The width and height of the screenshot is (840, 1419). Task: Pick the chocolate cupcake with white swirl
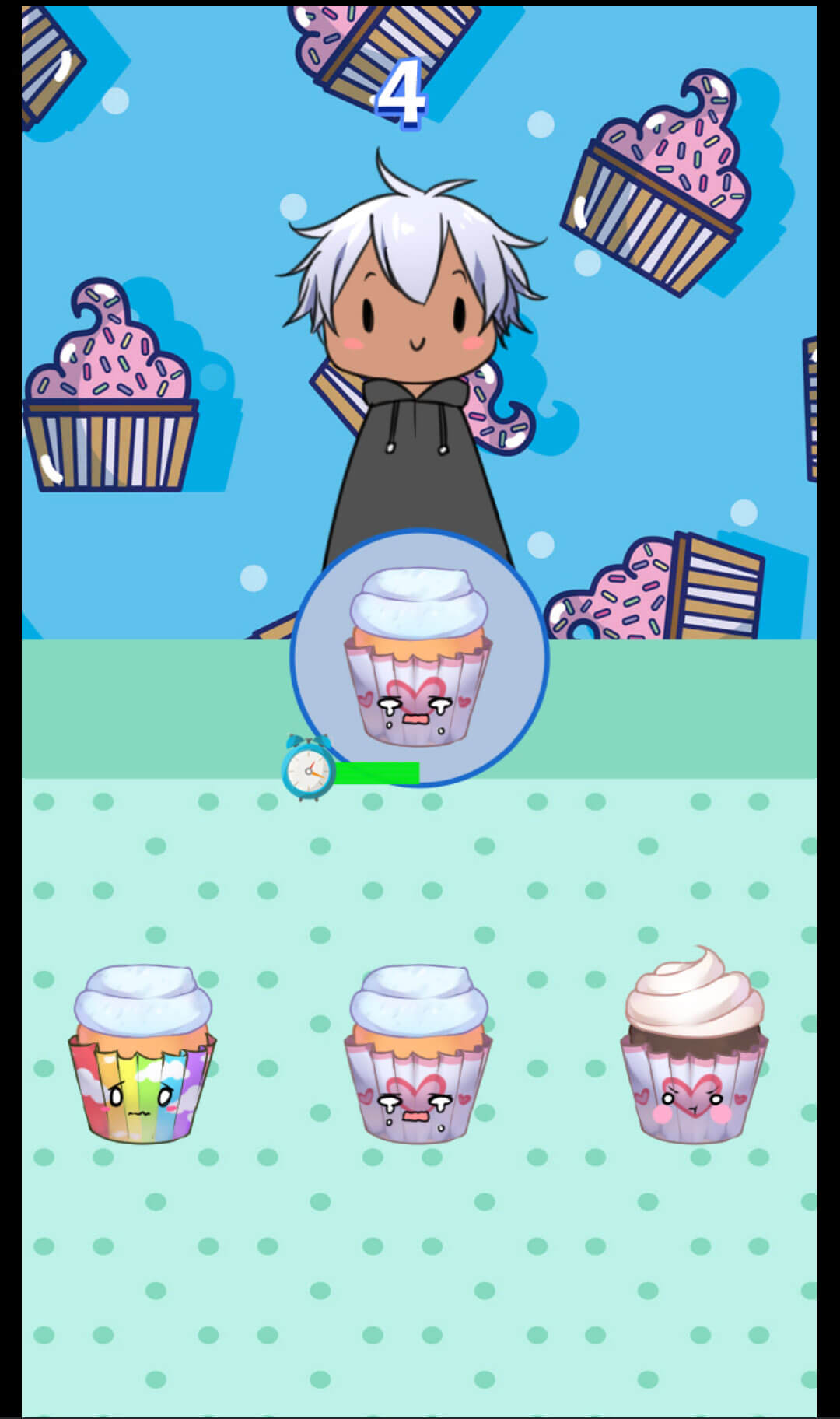(x=694, y=1046)
